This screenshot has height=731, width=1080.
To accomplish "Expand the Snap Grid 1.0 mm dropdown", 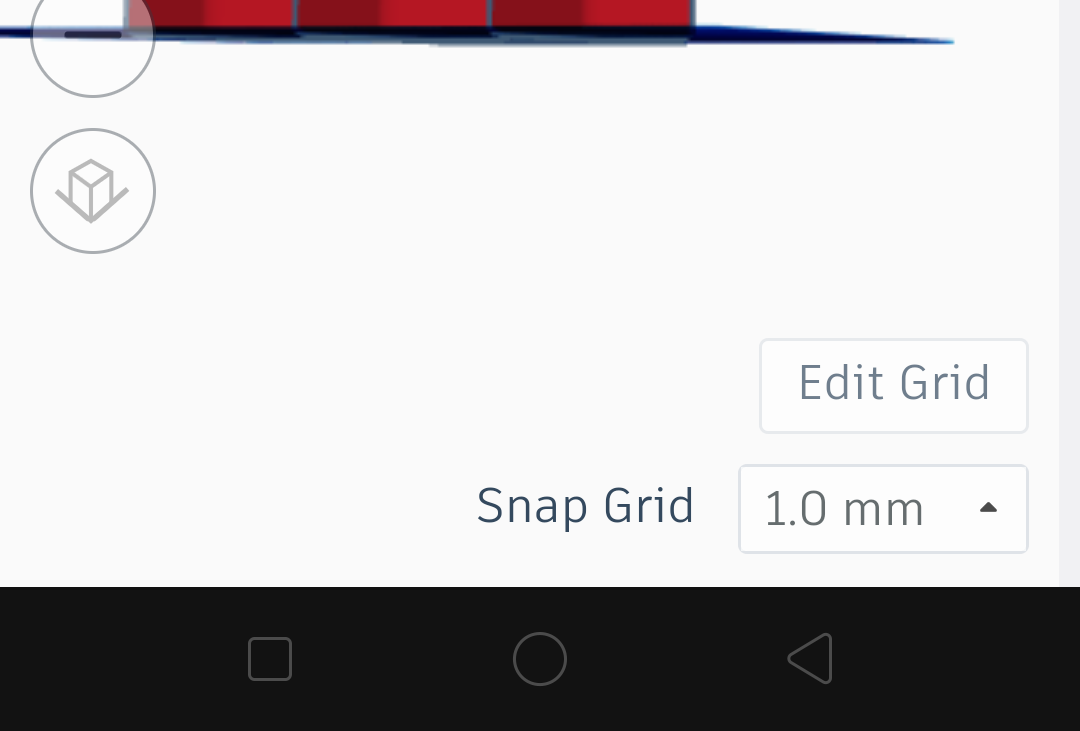I will point(883,508).
